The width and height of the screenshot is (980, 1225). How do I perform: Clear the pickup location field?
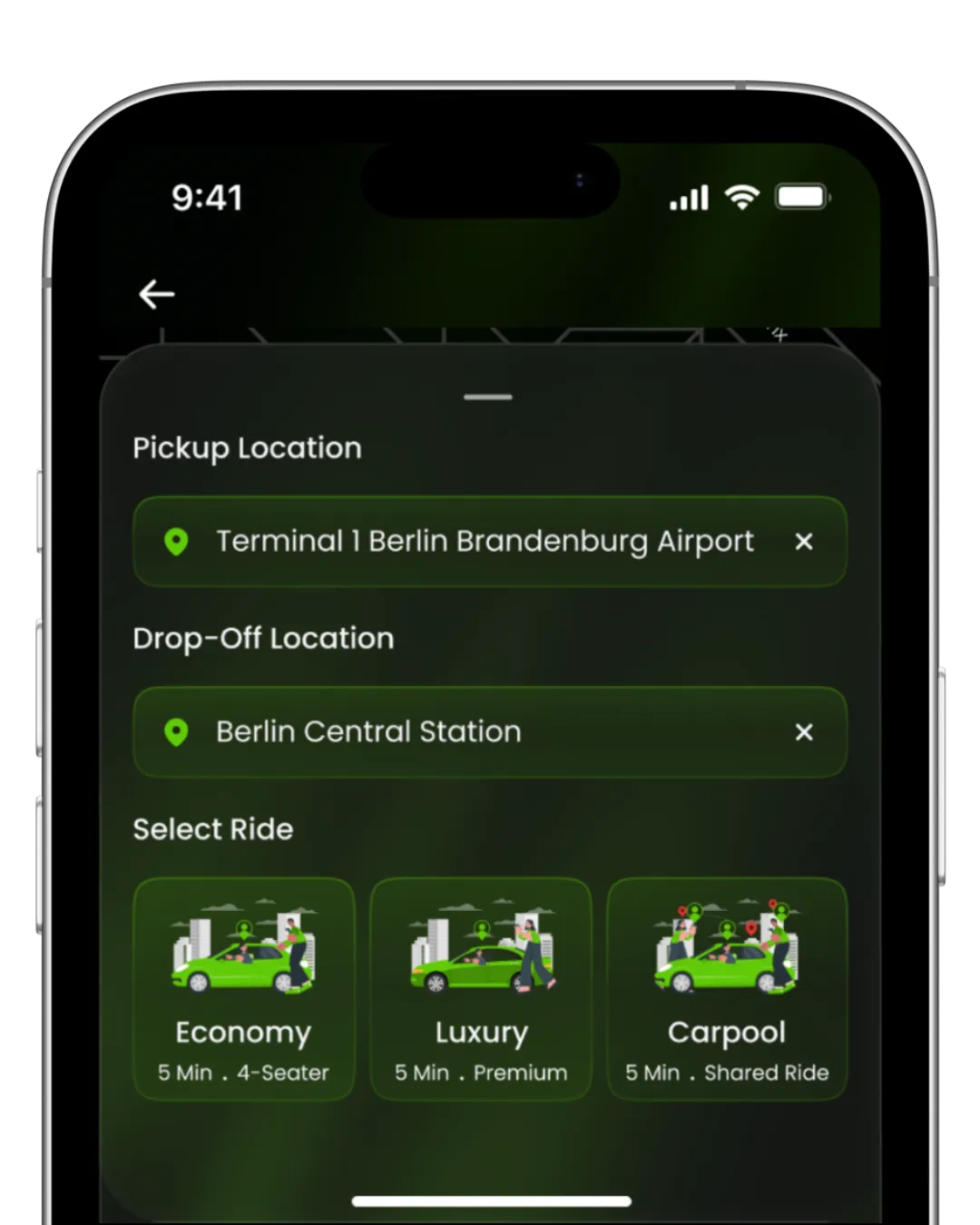click(803, 542)
